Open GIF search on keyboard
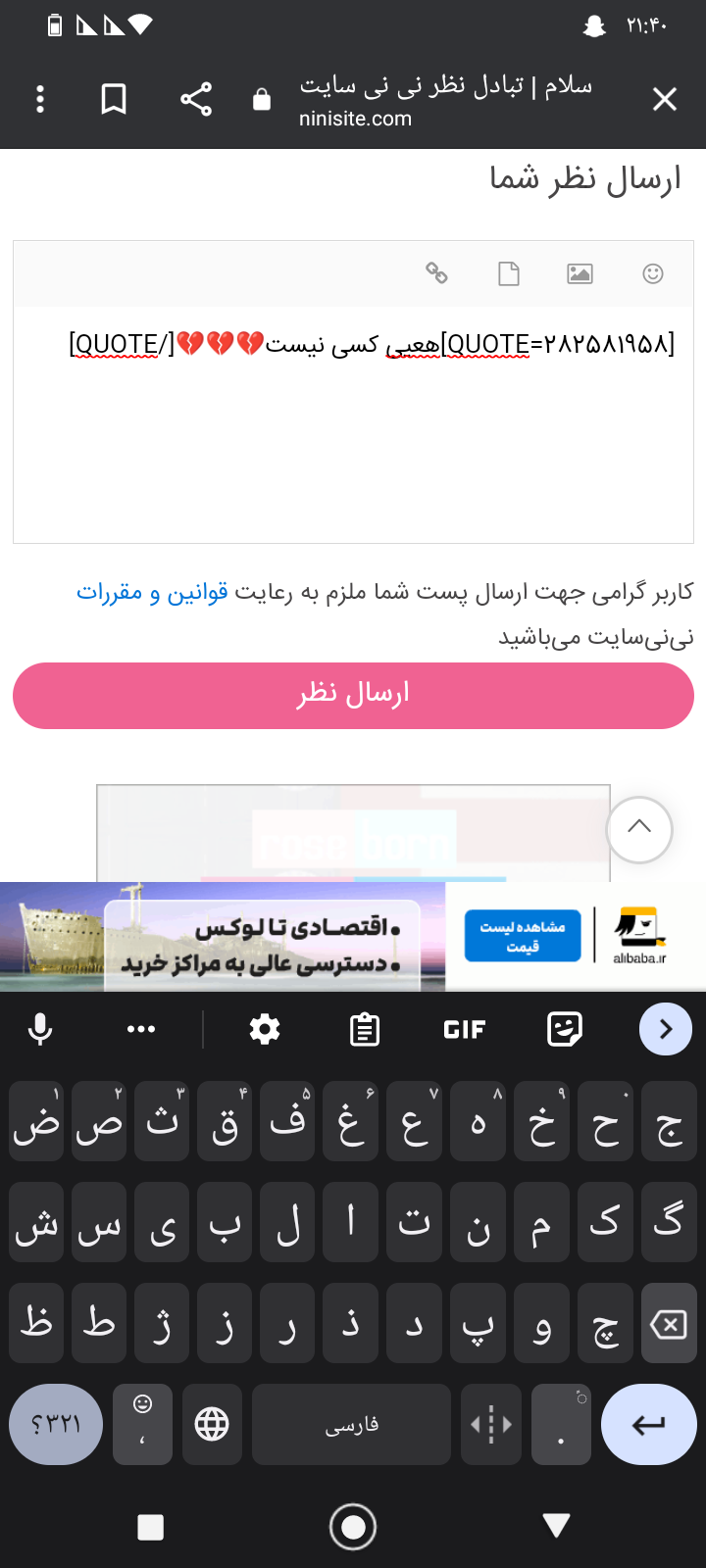The width and height of the screenshot is (706, 1568). coord(465,1029)
